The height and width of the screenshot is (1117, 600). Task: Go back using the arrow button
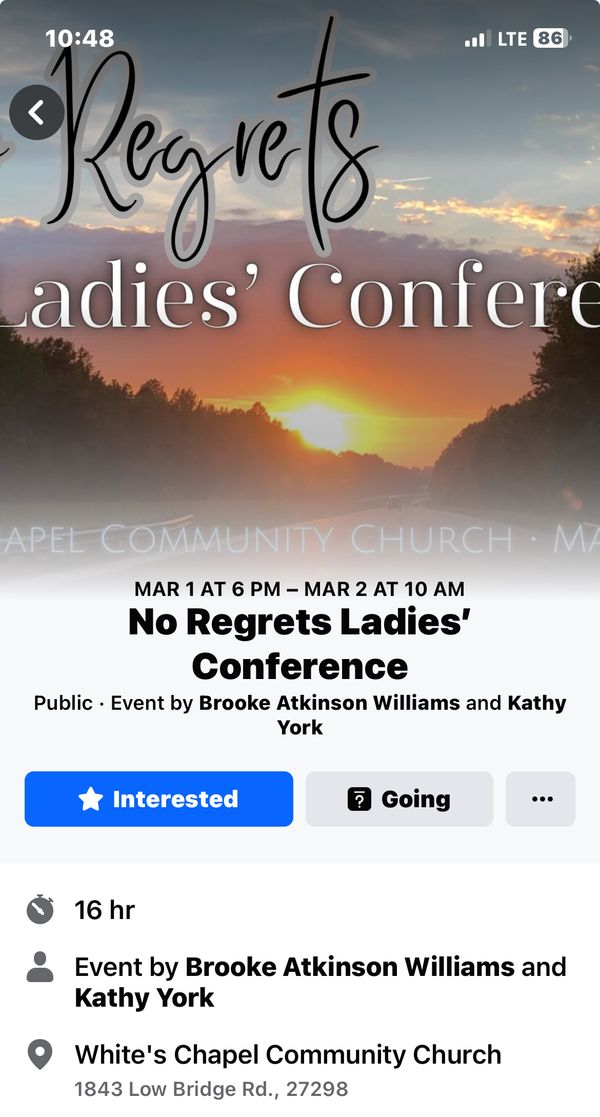tap(37, 112)
